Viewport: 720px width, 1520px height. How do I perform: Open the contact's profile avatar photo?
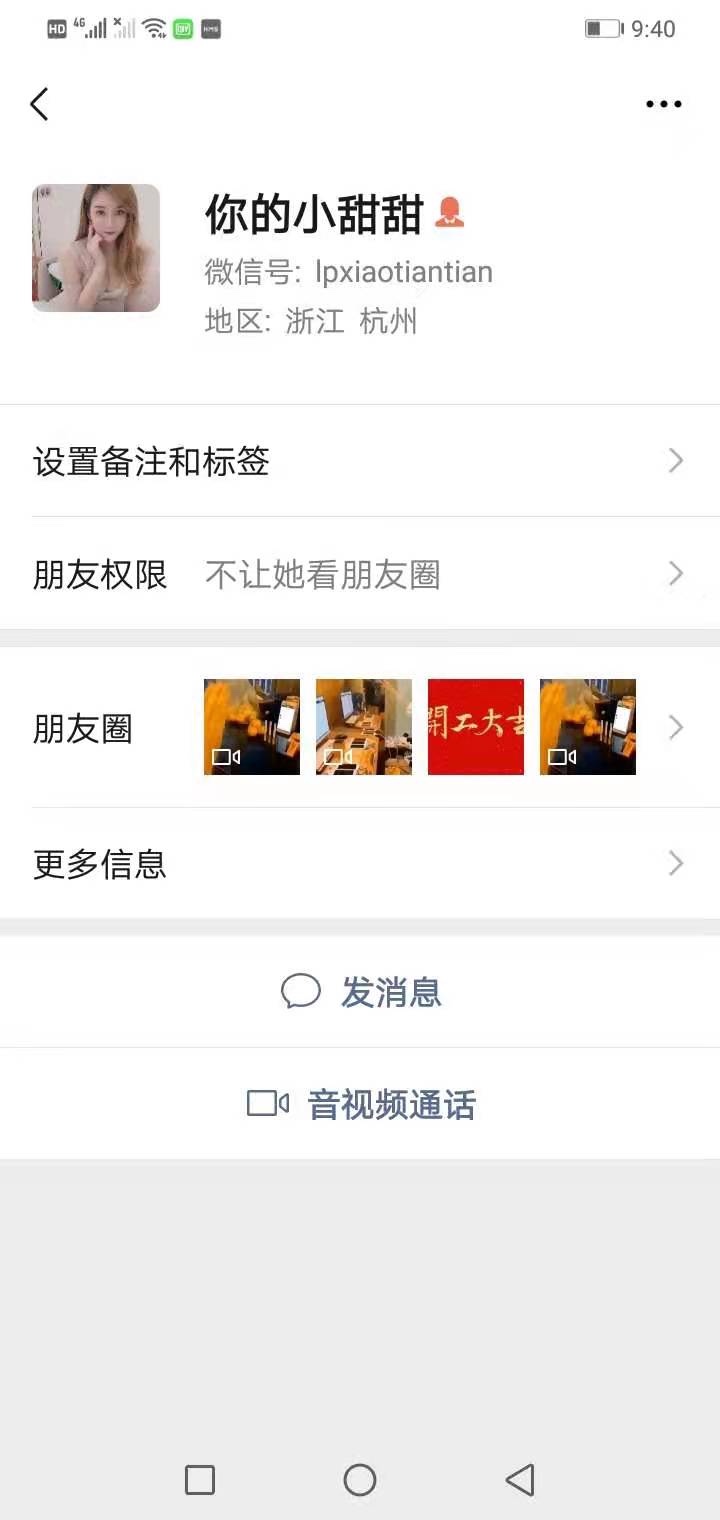coord(95,247)
